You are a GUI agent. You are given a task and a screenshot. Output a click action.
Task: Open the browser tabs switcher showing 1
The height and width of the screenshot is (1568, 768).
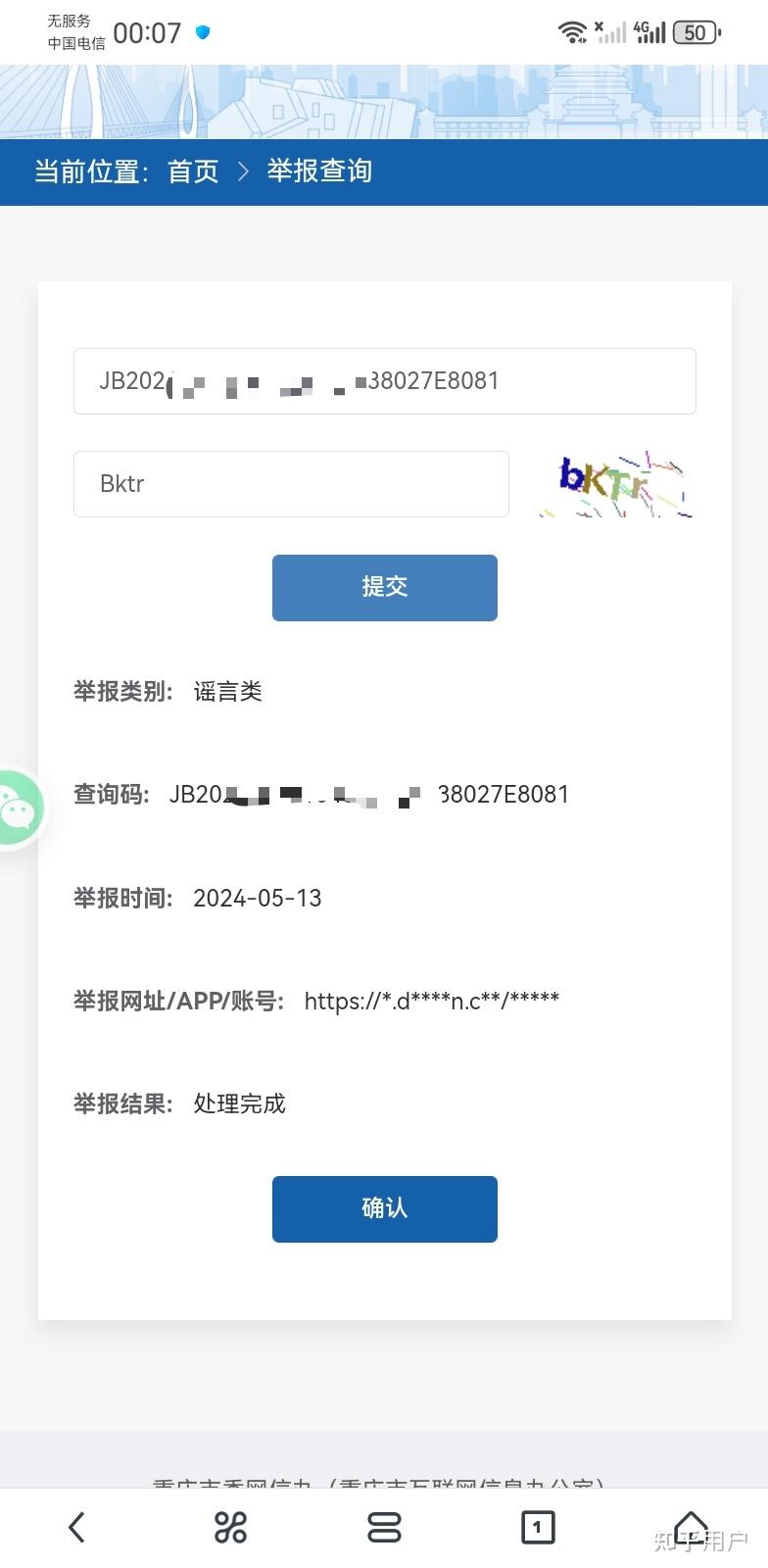537,1527
